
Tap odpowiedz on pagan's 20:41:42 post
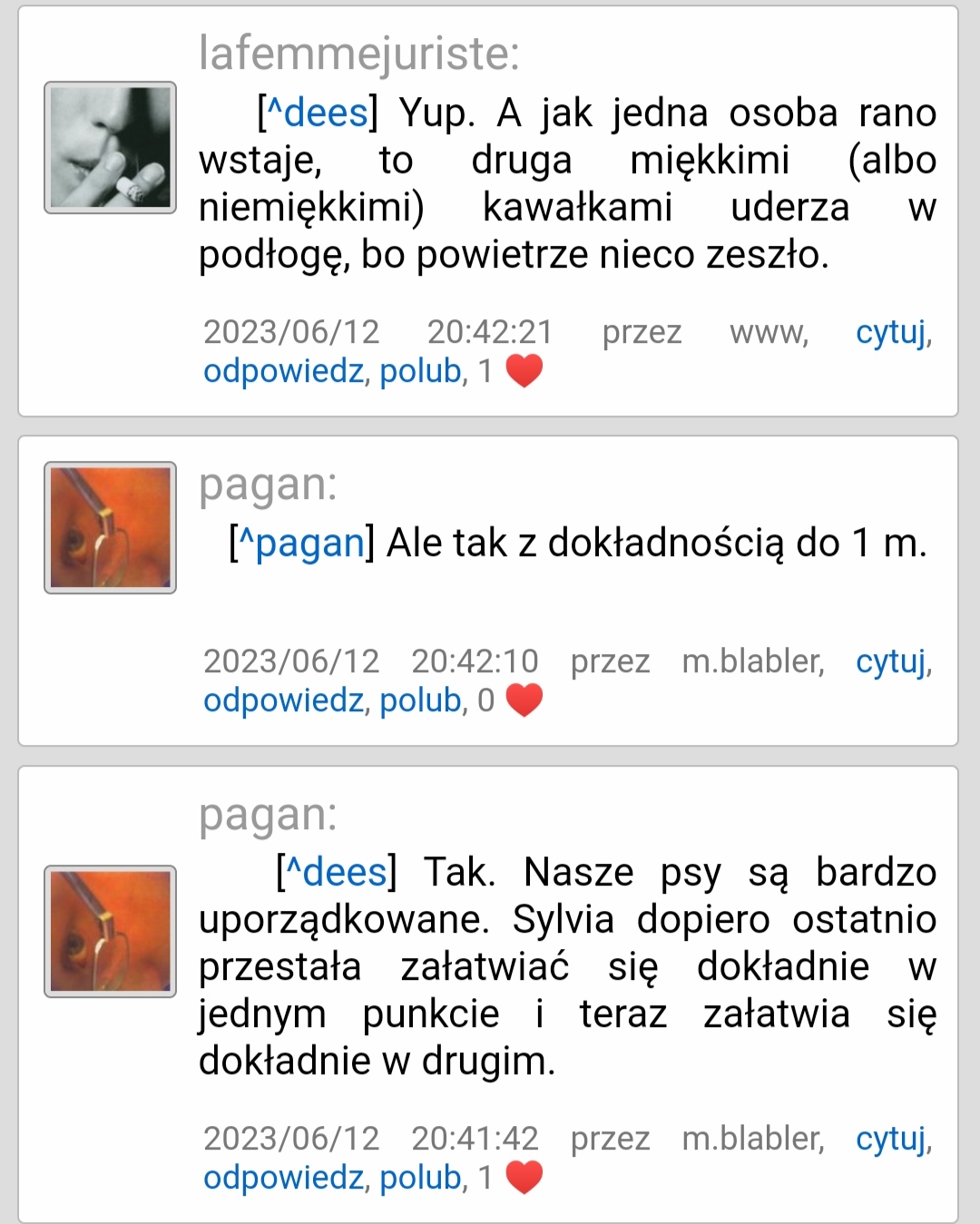283,1179
